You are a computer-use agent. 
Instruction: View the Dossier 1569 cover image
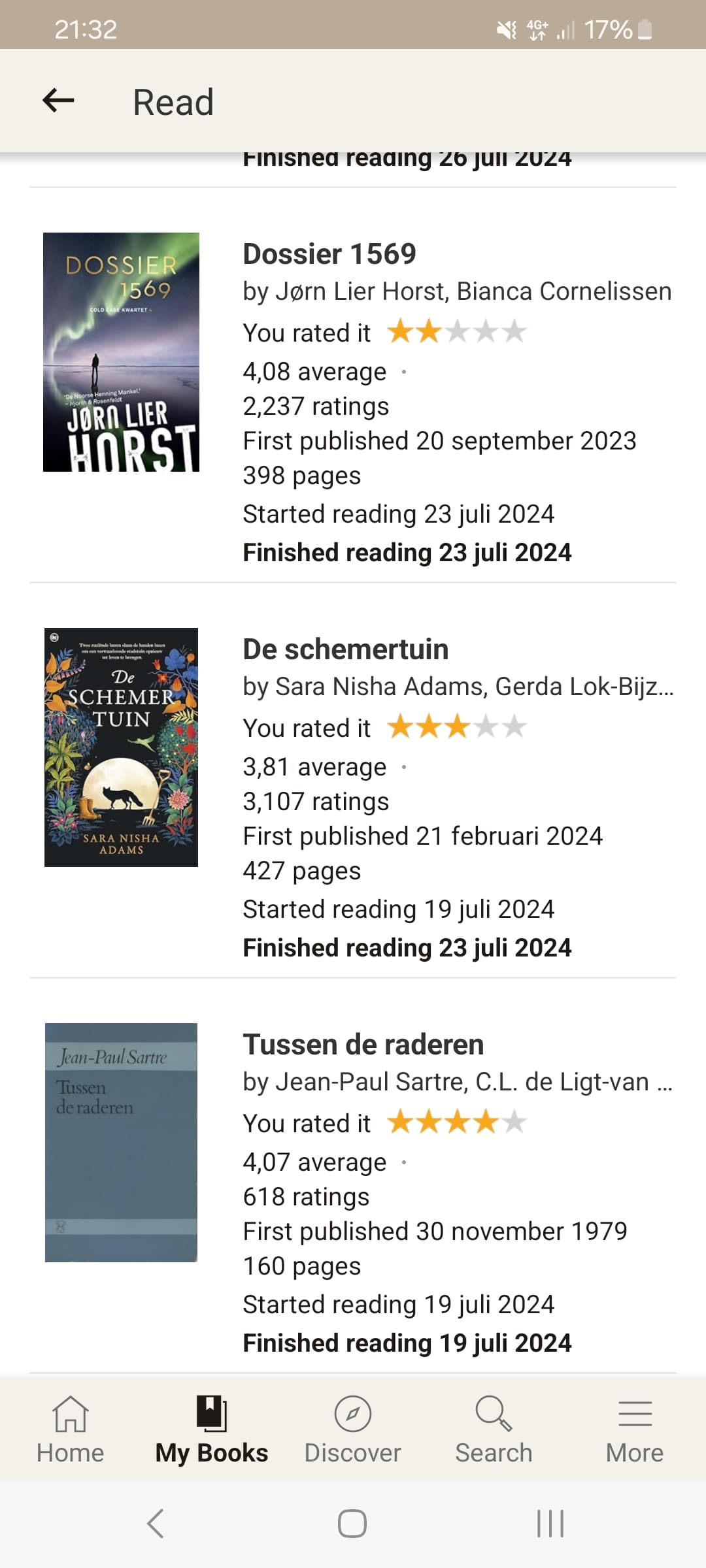pyautogui.click(x=121, y=352)
